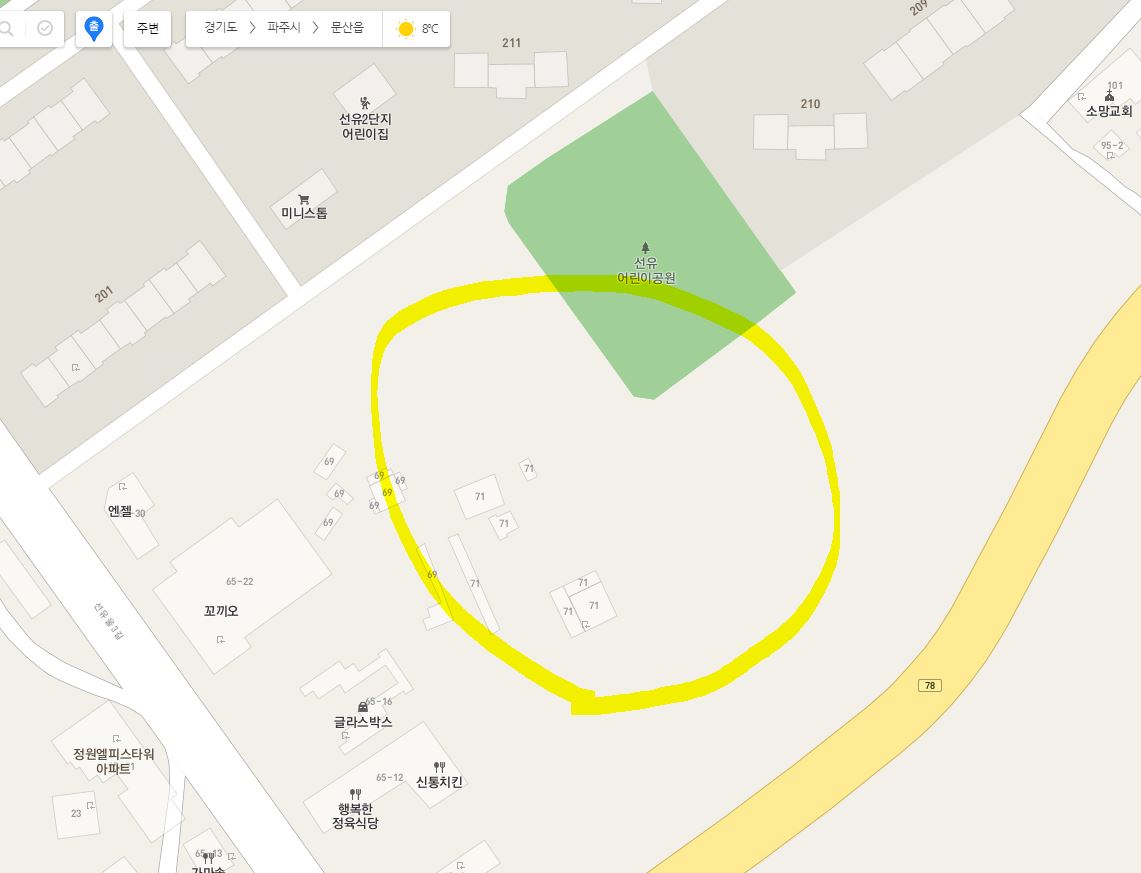This screenshot has width=1141, height=873.
Task: Select 문산읍 in the location breadcrumb
Action: [347, 28]
